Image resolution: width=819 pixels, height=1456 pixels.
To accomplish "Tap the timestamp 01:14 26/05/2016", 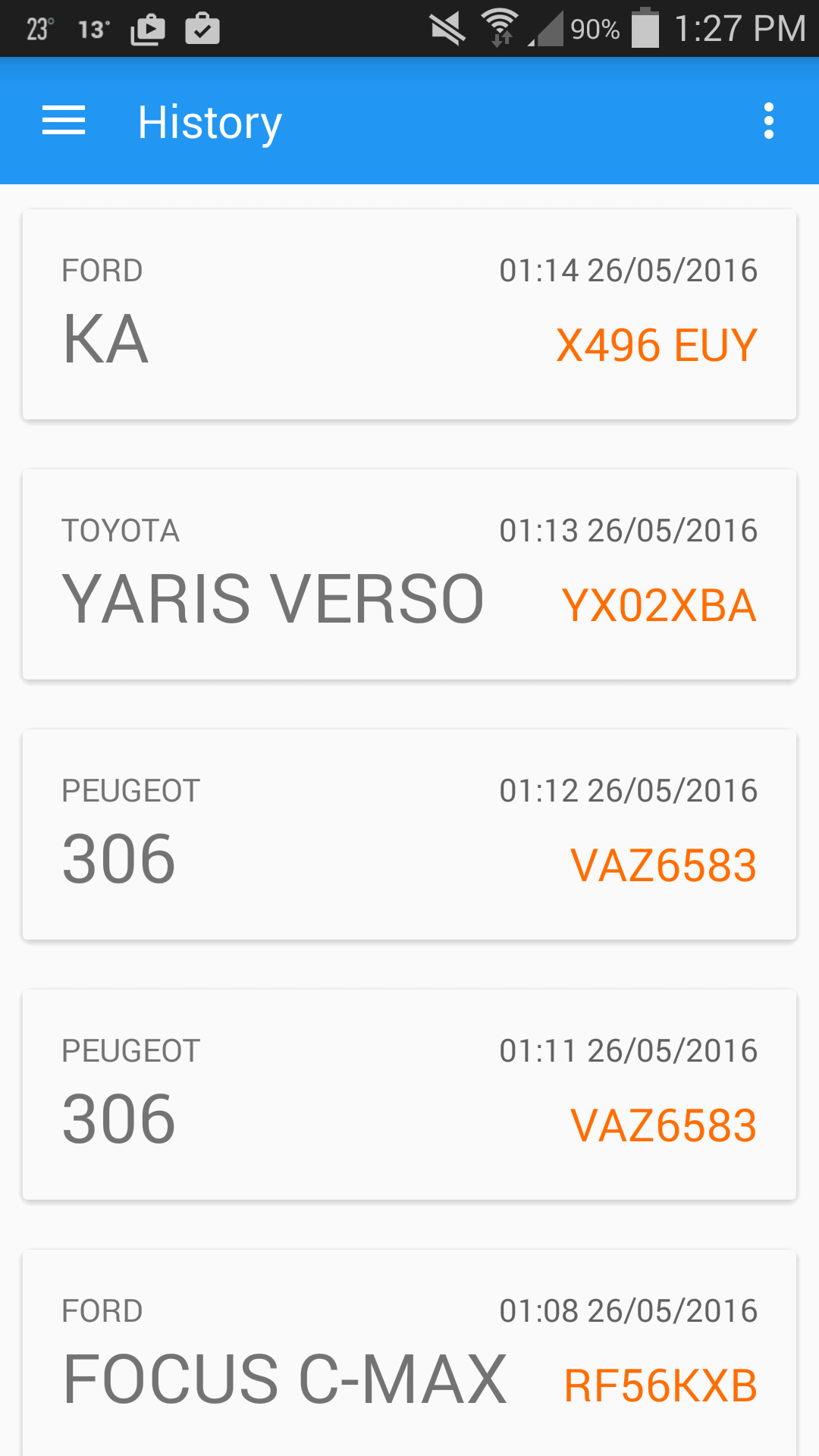I will [629, 271].
